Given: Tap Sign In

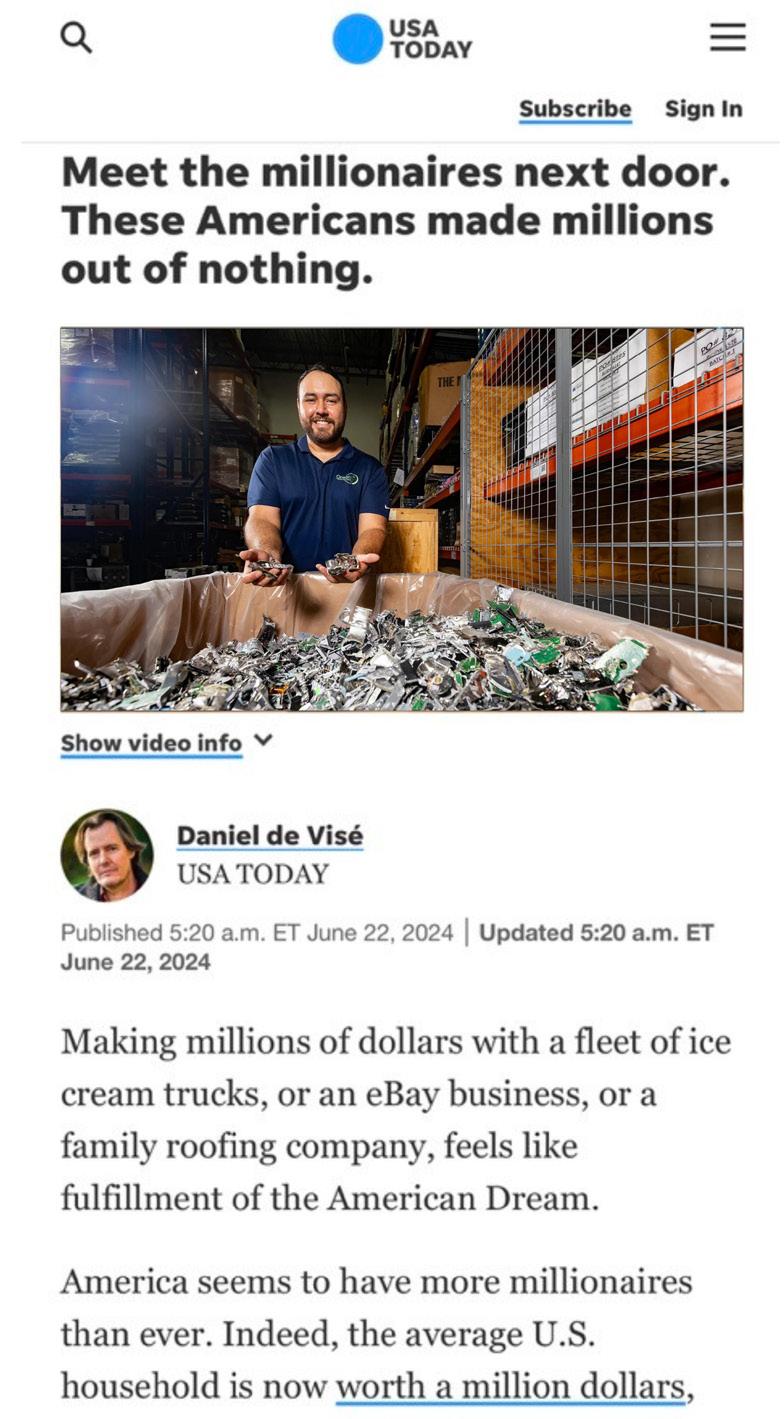Looking at the screenshot, I should [x=704, y=109].
